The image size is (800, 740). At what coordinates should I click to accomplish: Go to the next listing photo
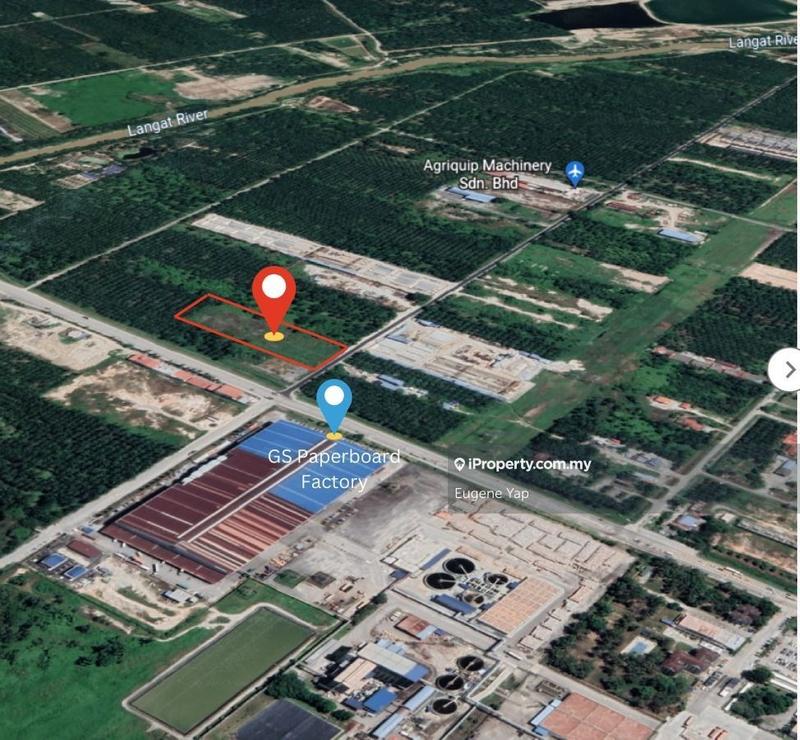[x=788, y=369]
